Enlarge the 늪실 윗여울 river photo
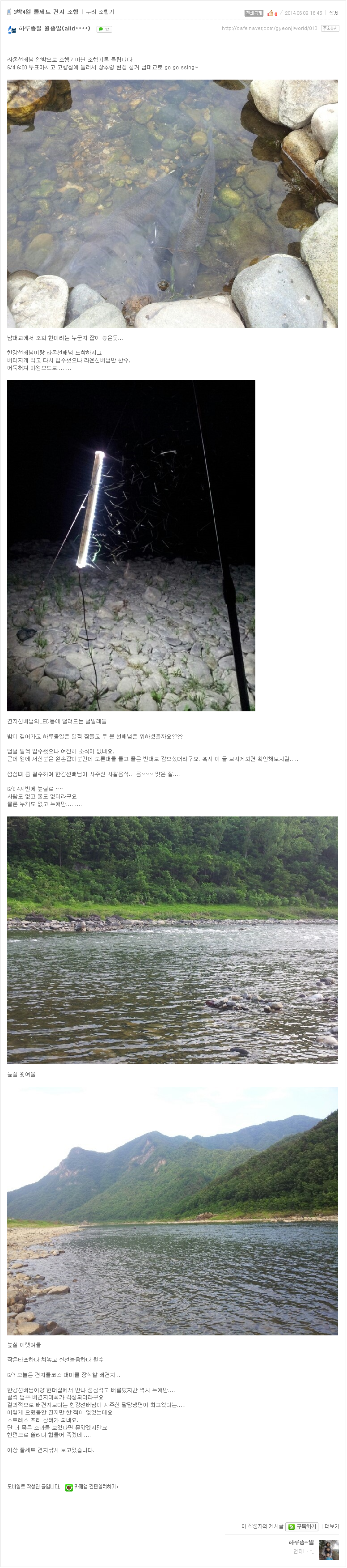 172,940
